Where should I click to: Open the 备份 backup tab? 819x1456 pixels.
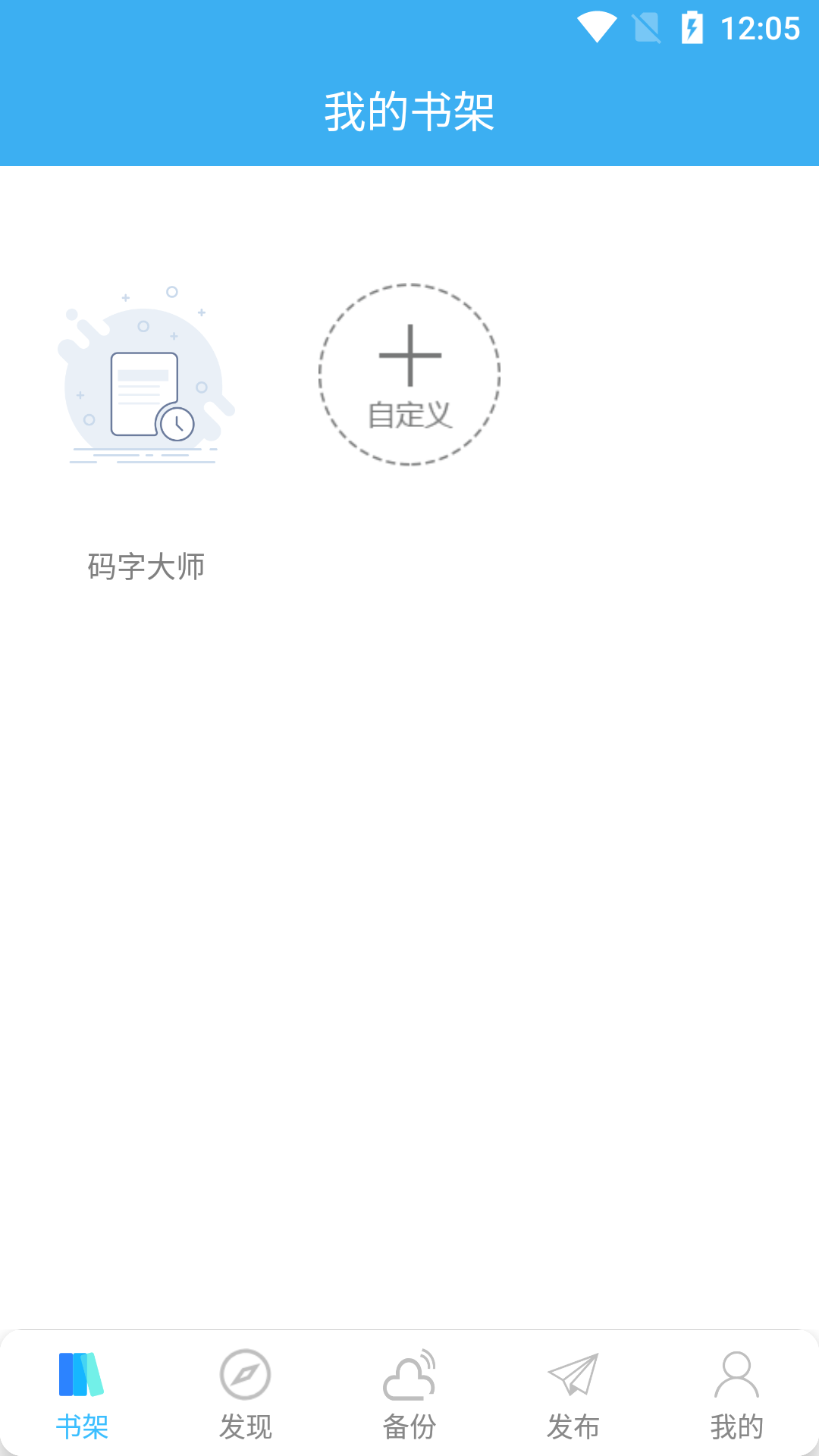pos(409,1395)
